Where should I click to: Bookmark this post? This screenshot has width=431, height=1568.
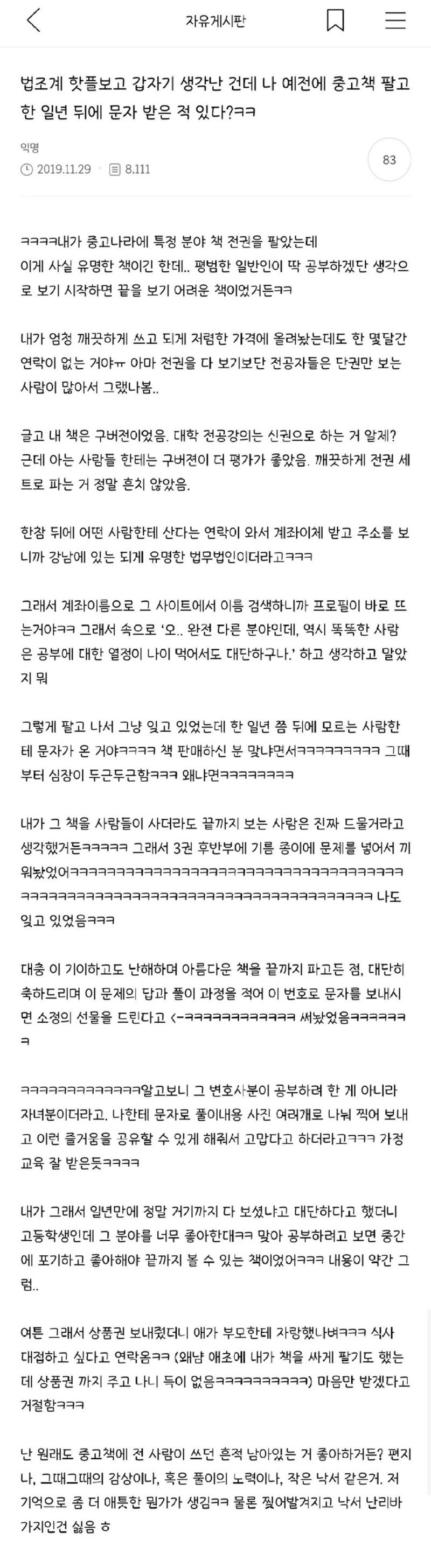tap(335, 20)
